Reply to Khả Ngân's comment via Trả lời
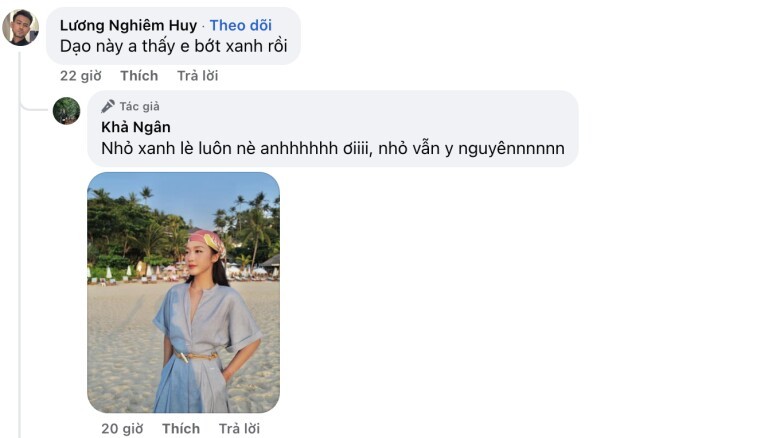 point(239,428)
